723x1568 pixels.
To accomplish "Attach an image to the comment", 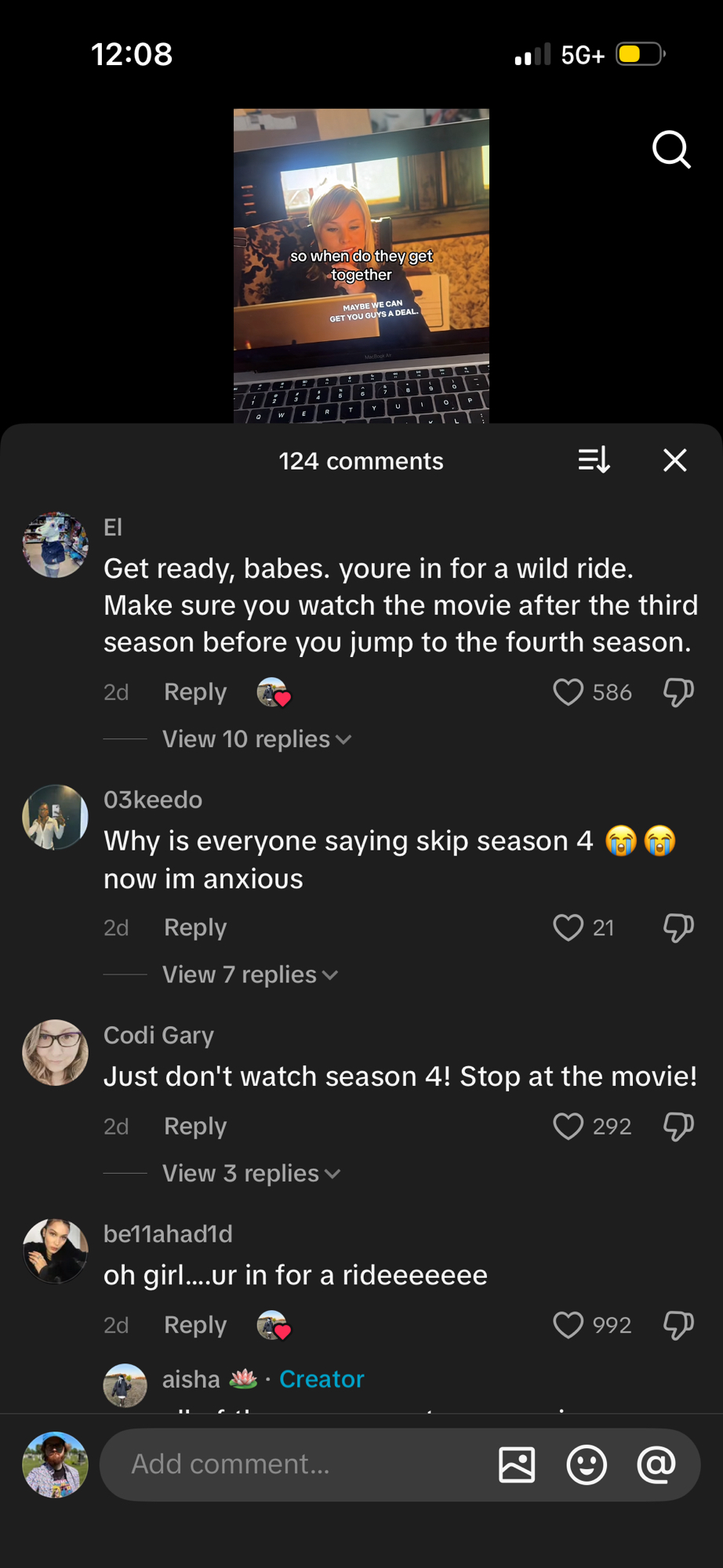I will pos(517,1464).
